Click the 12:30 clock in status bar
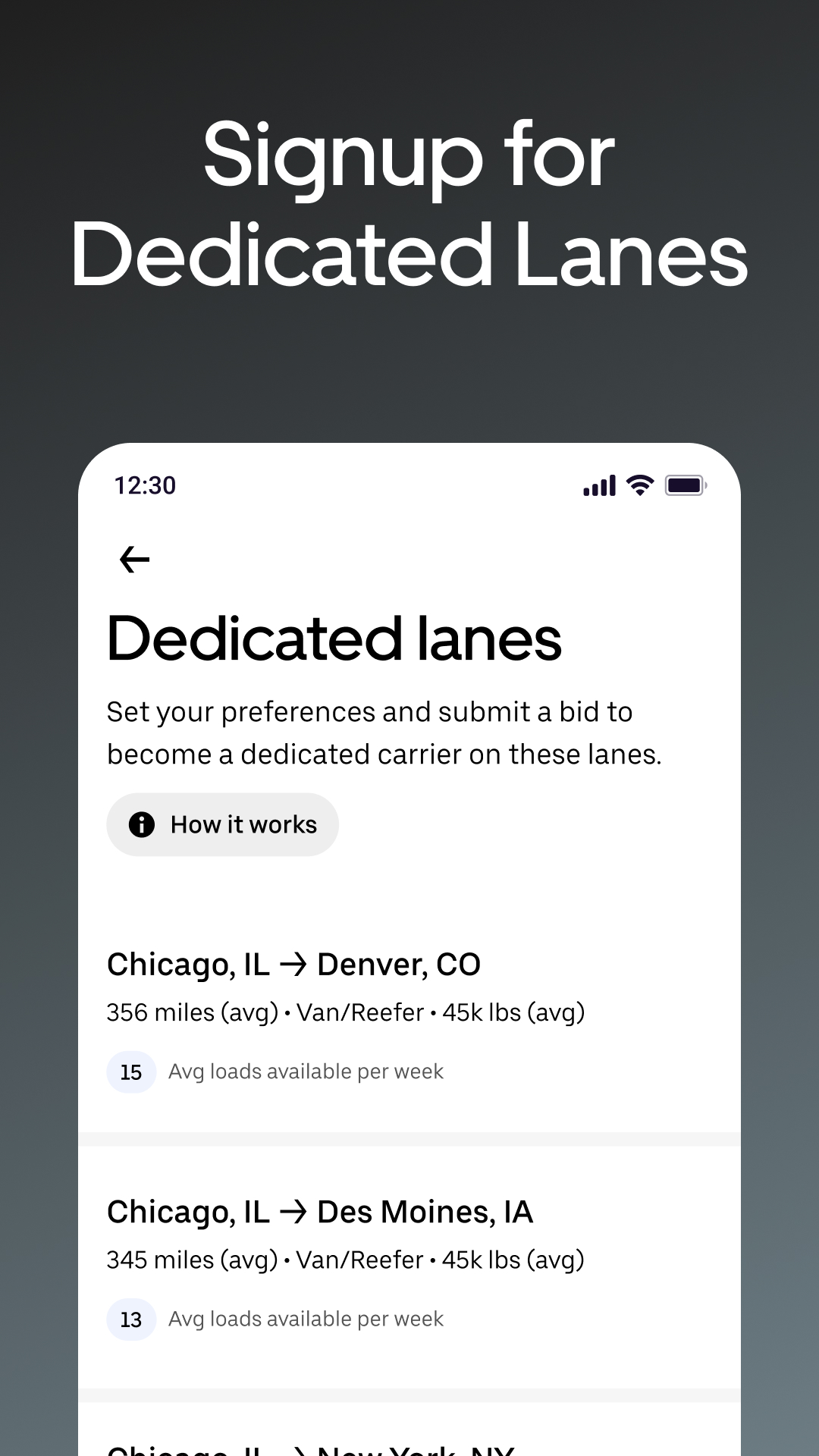Image resolution: width=819 pixels, height=1456 pixels. point(143,485)
